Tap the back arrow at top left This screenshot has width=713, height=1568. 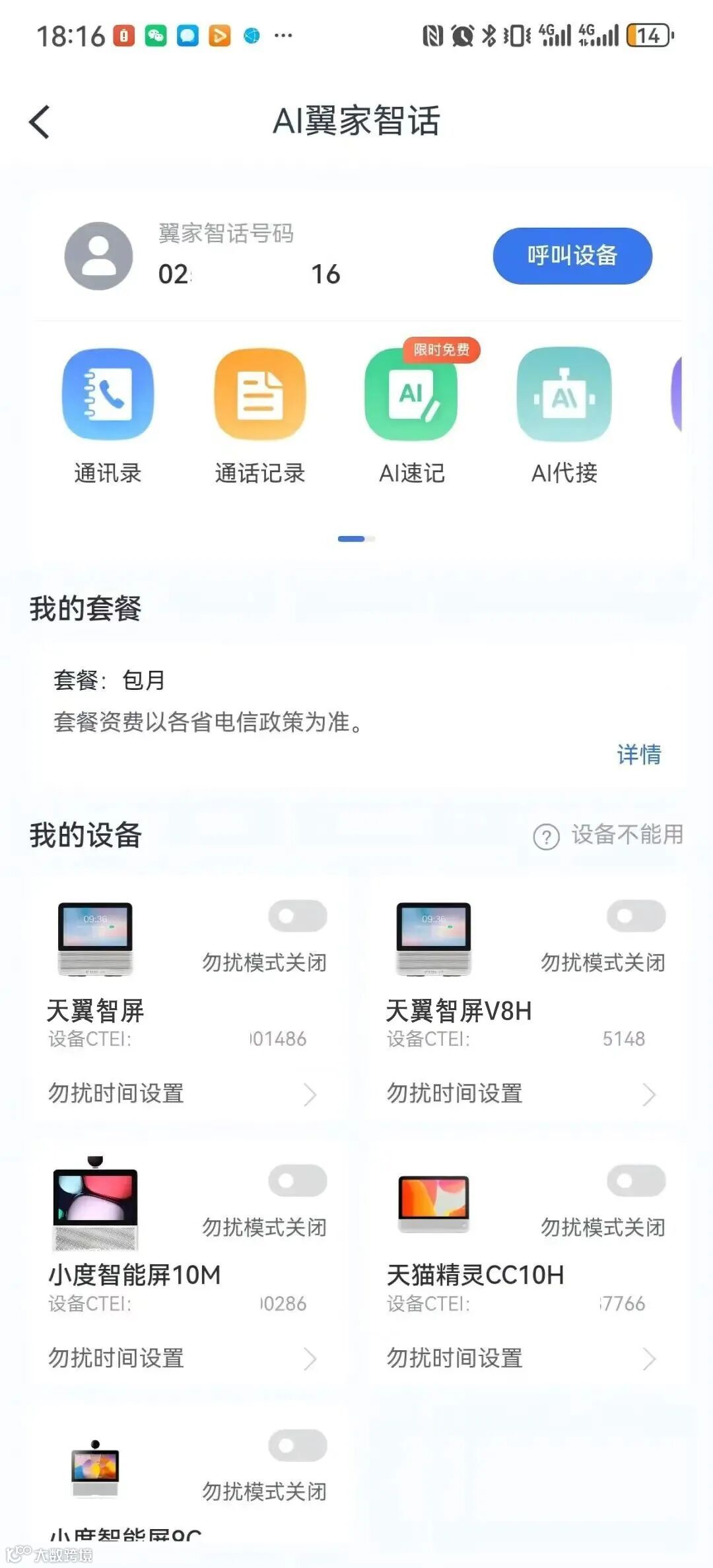point(40,122)
